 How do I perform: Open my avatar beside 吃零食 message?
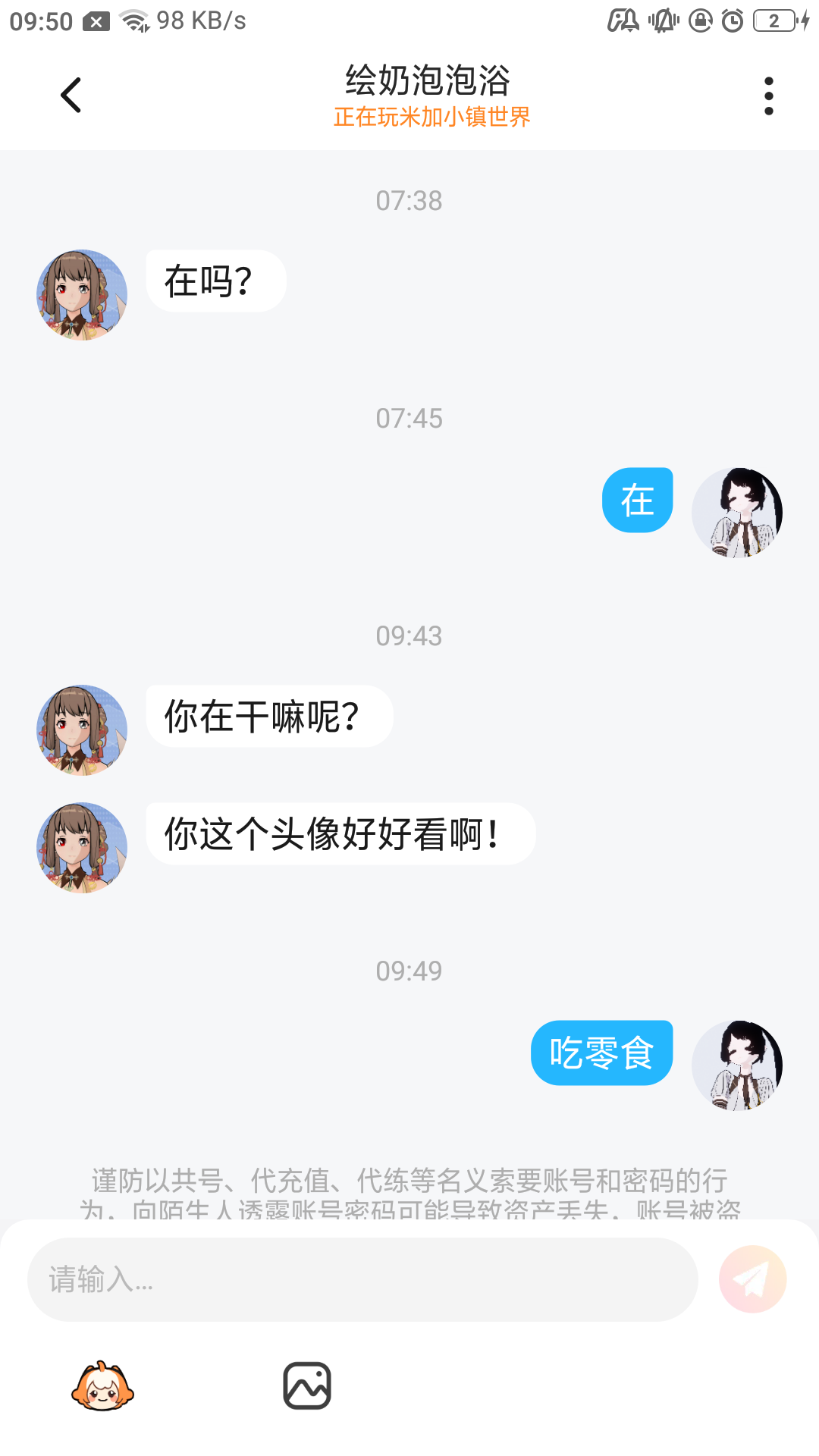[x=737, y=1065]
